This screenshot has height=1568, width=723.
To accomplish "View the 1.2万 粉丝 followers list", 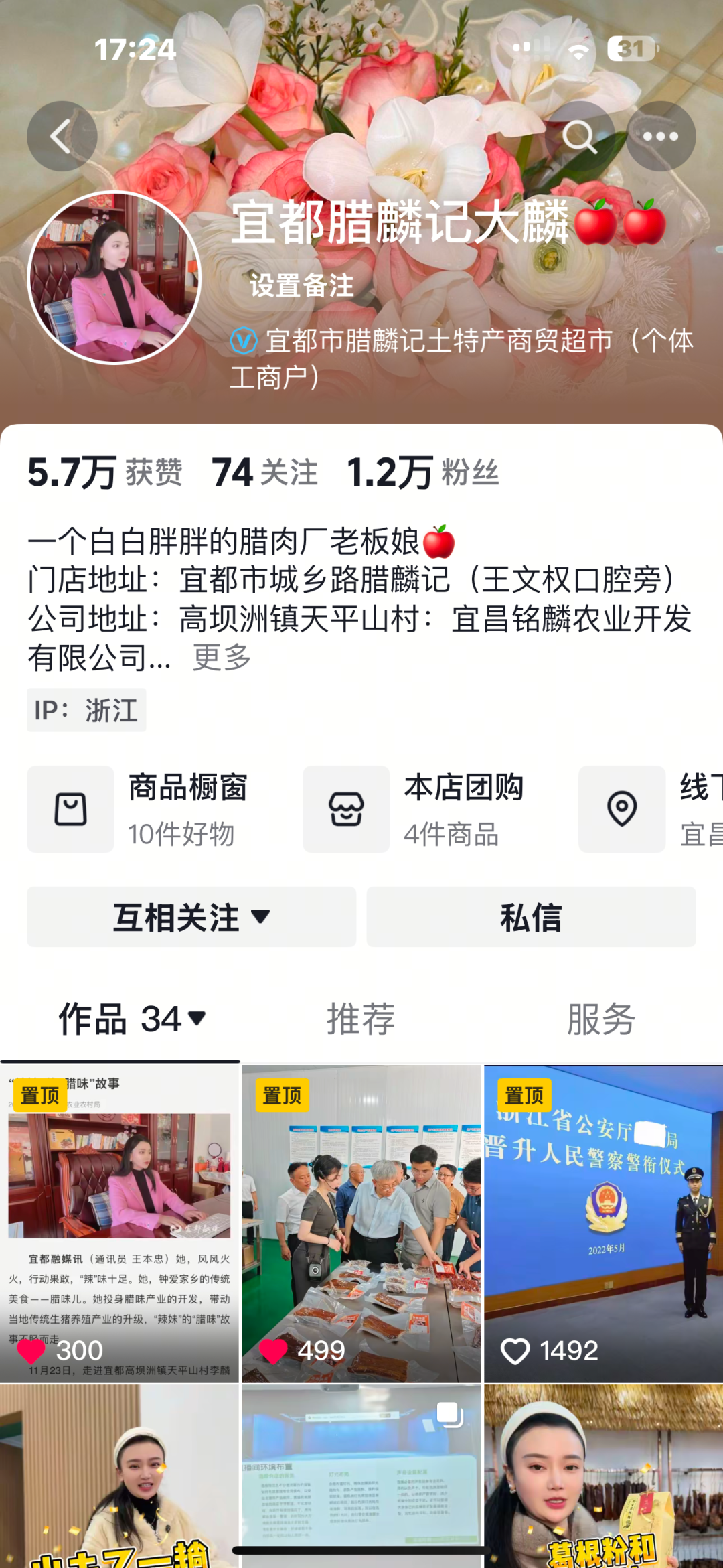I will [423, 472].
